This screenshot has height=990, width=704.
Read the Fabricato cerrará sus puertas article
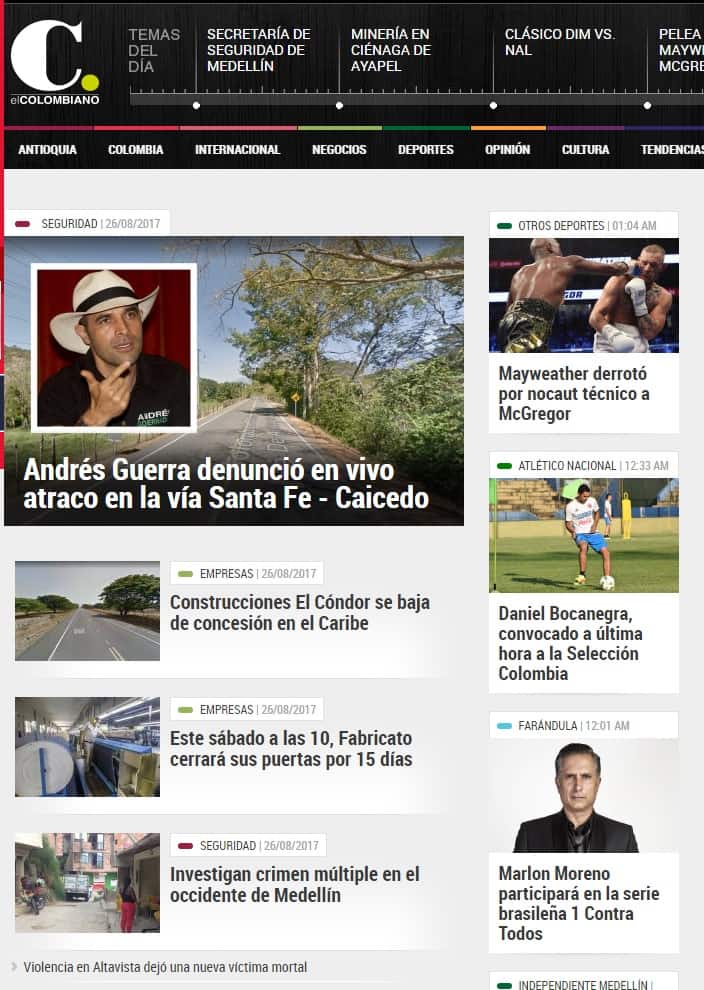click(290, 749)
